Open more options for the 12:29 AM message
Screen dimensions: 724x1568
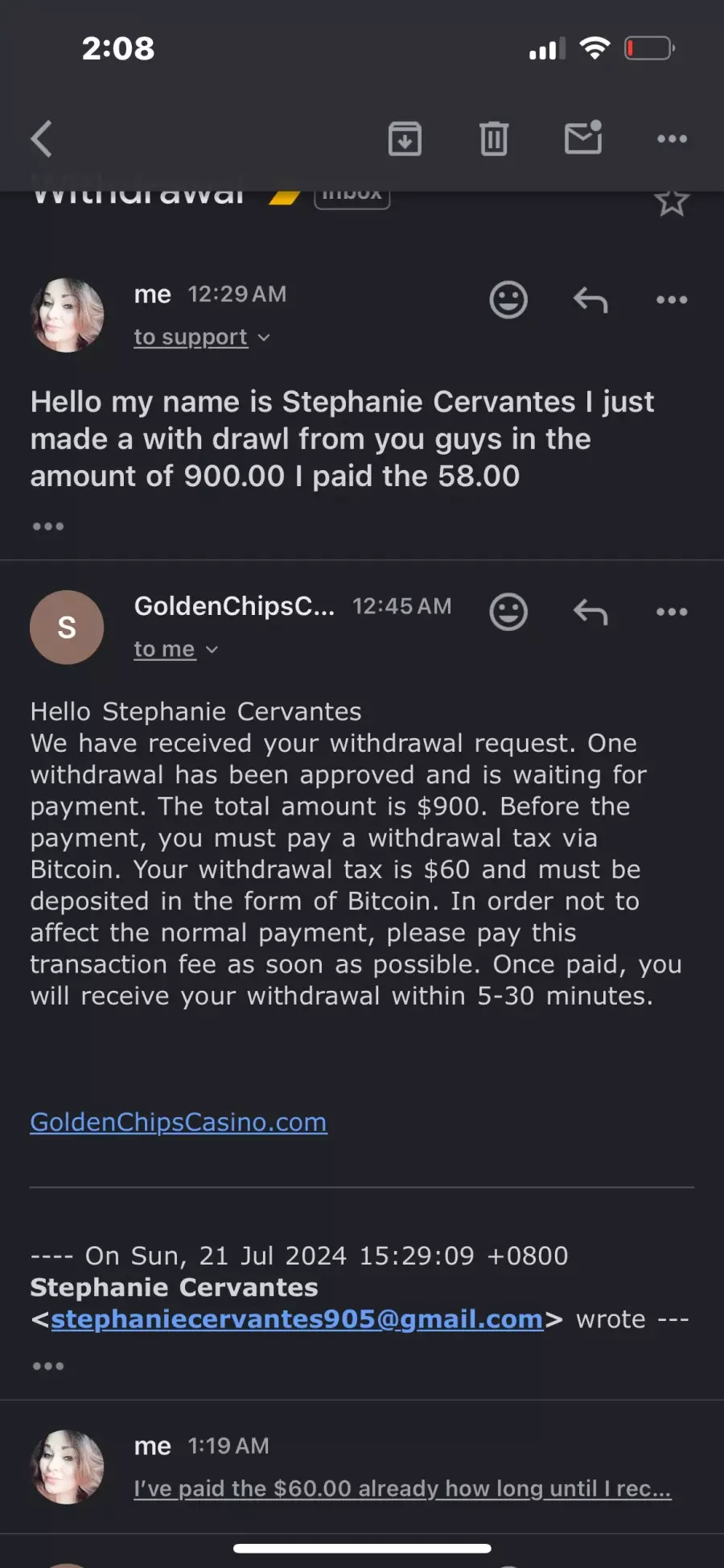pos(672,300)
